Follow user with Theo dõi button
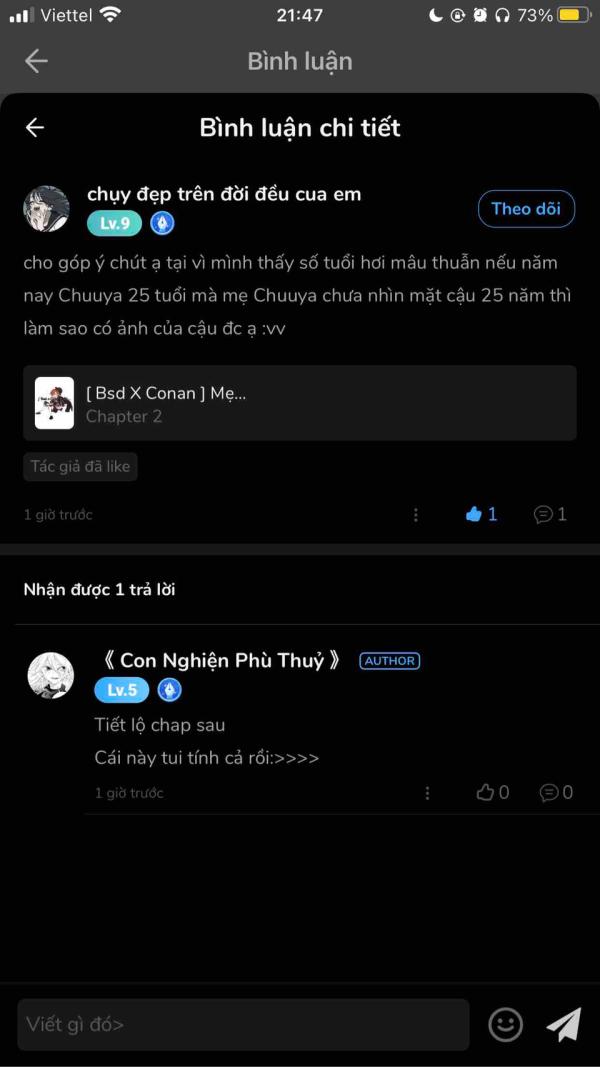The height and width of the screenshot is (1067, 600). coord(526,209)
